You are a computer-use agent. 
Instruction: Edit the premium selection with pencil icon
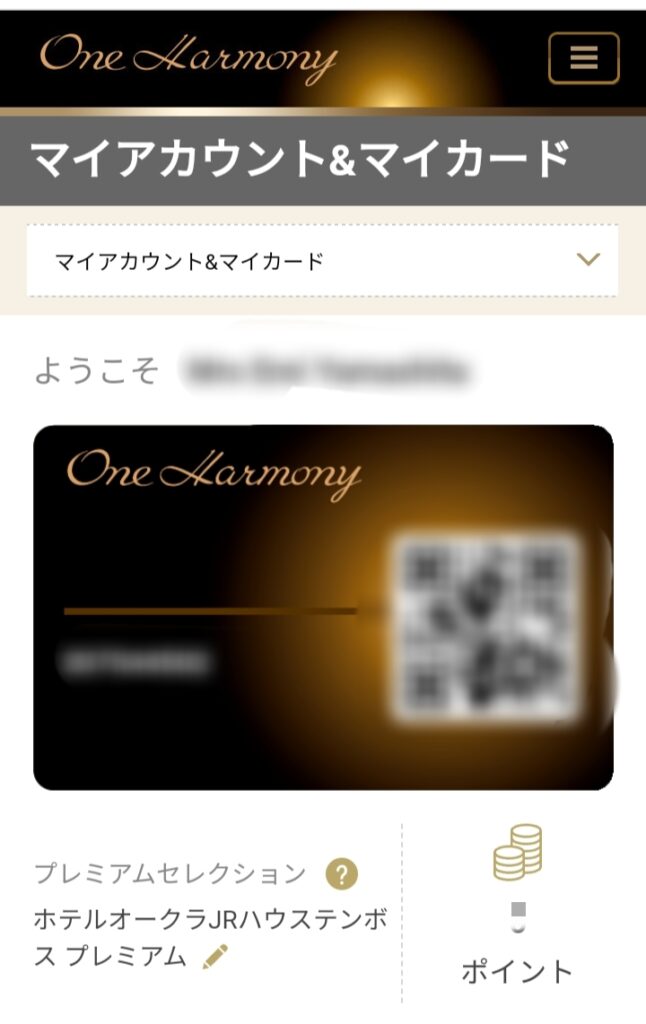(215, 957)
